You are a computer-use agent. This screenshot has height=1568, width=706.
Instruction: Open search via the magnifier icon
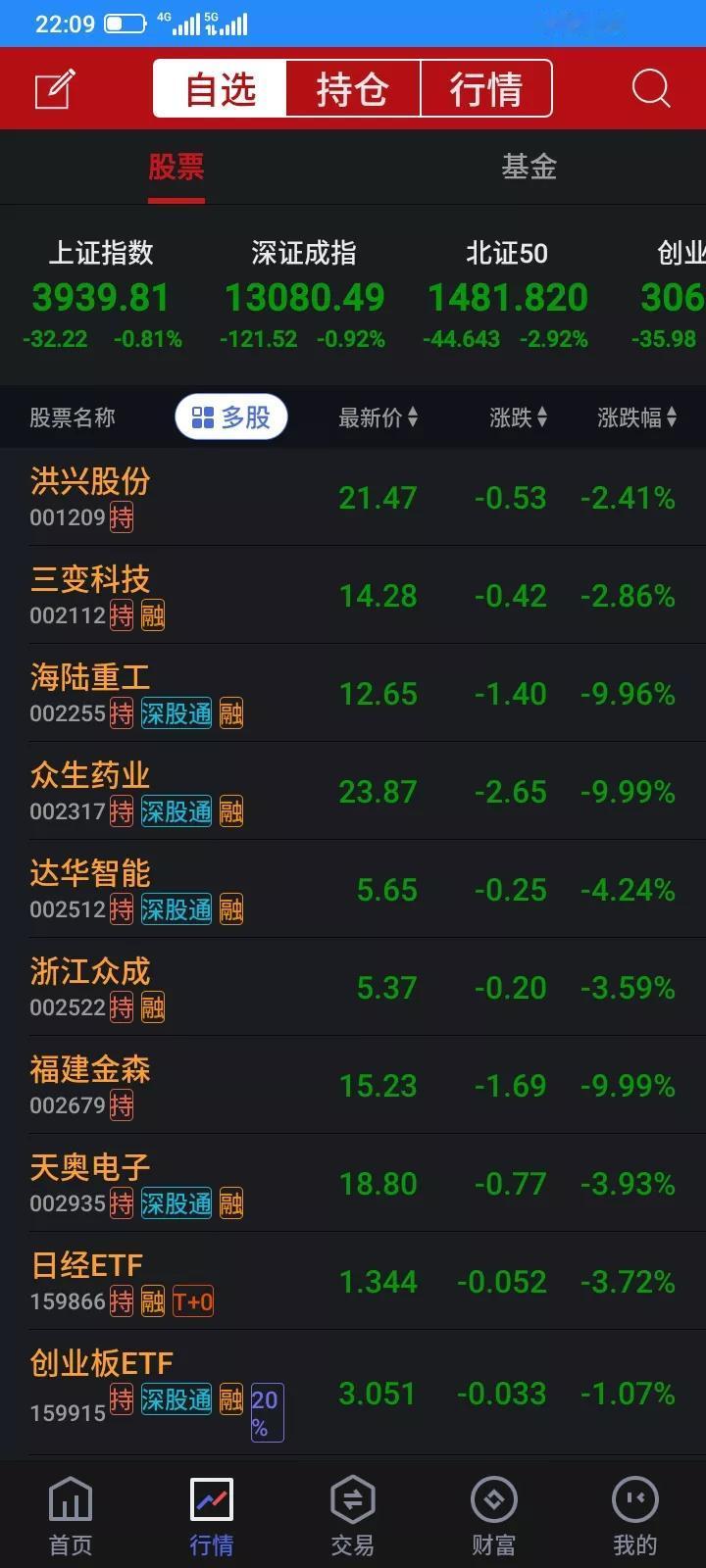pyautogui.click(x=650, y=88)
